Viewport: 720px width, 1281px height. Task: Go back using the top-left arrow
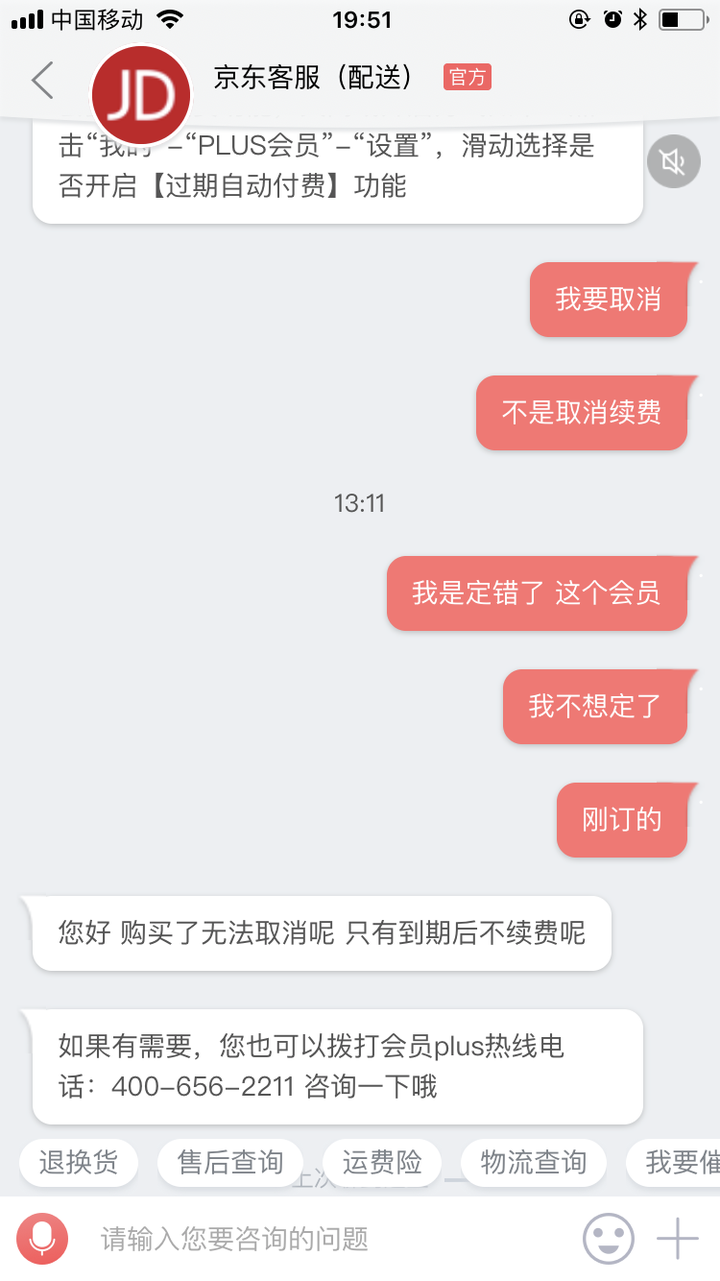point(42,80)
